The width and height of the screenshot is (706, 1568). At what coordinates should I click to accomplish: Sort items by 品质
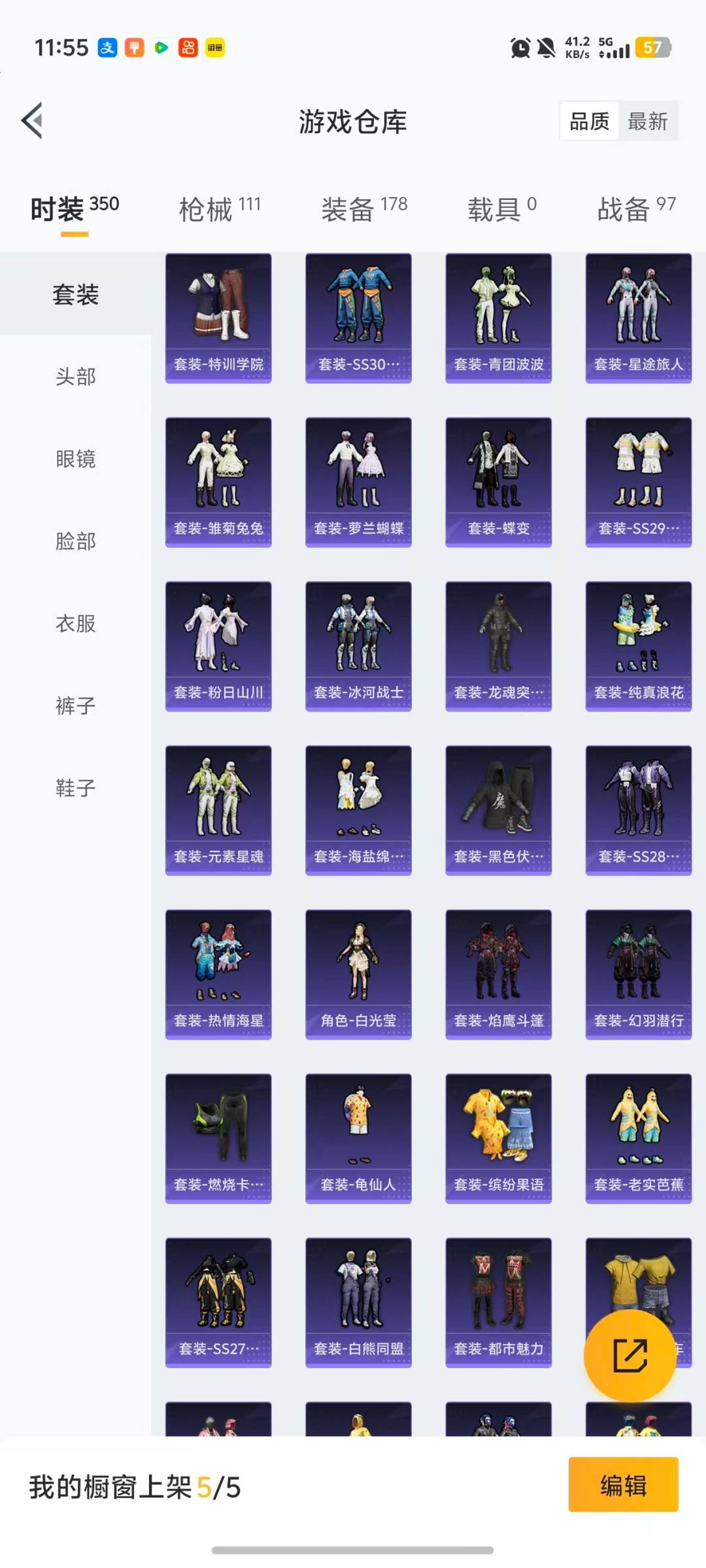(x=589, y=122)
